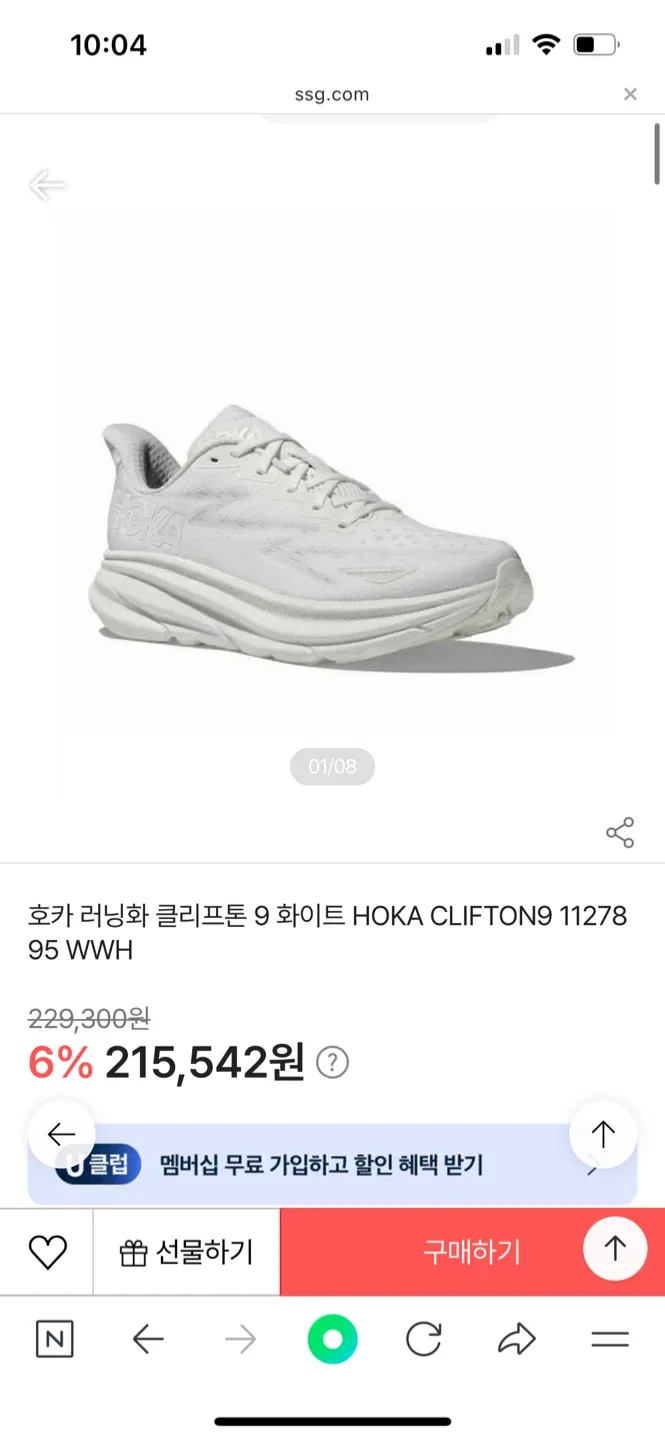Share this HOKA Clifton 9 product
665x1440 pixels.
620,833
